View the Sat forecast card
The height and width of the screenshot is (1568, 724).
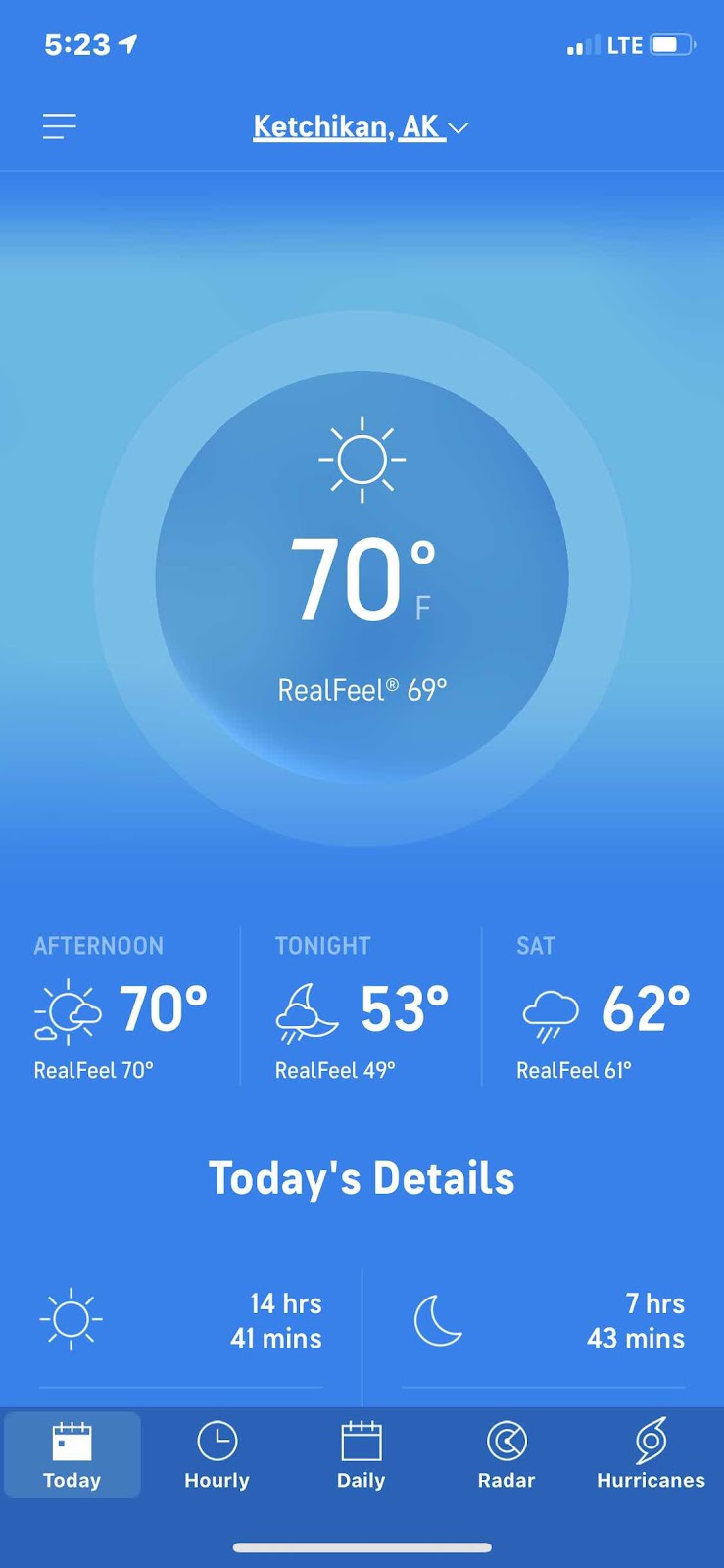point(603,1007)
